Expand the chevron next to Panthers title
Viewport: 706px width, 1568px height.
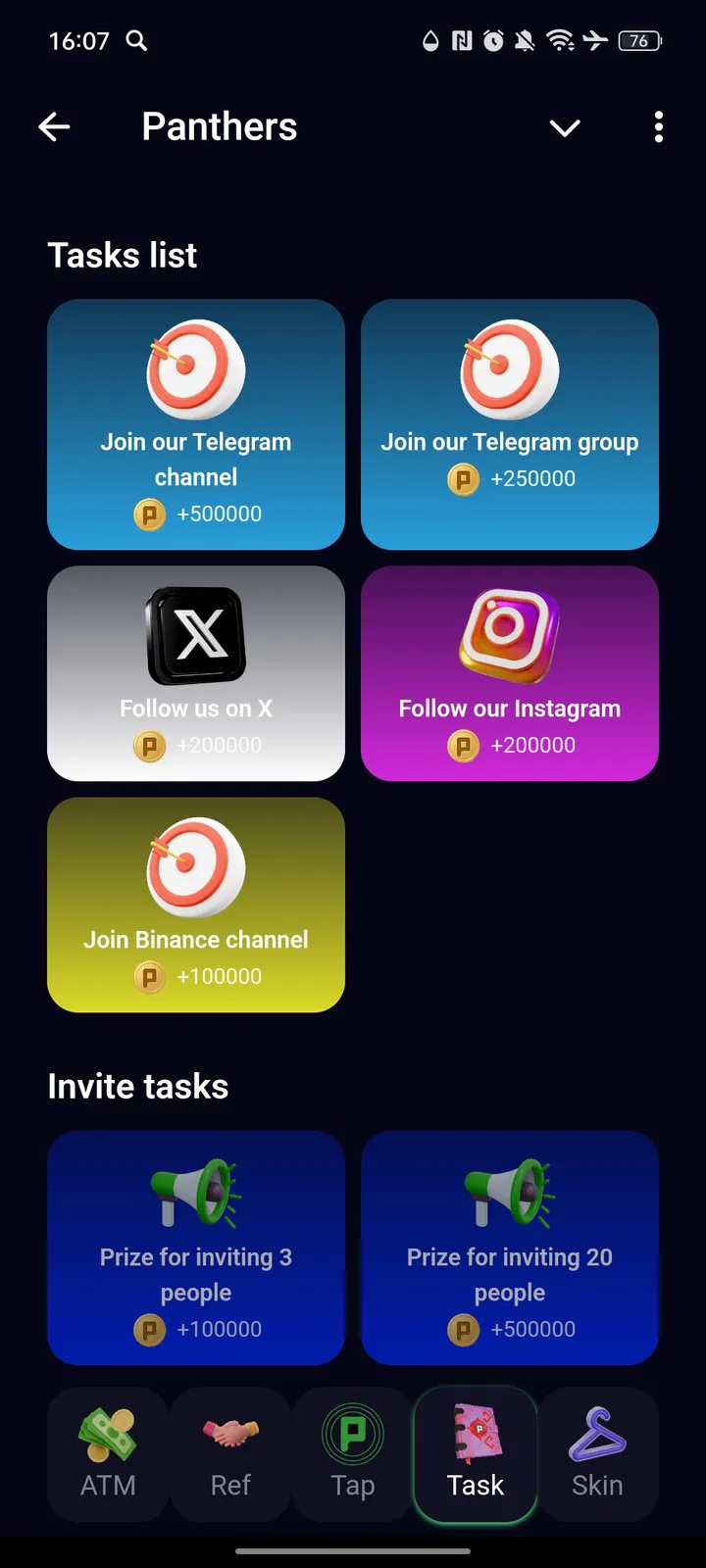coord(565,127)
